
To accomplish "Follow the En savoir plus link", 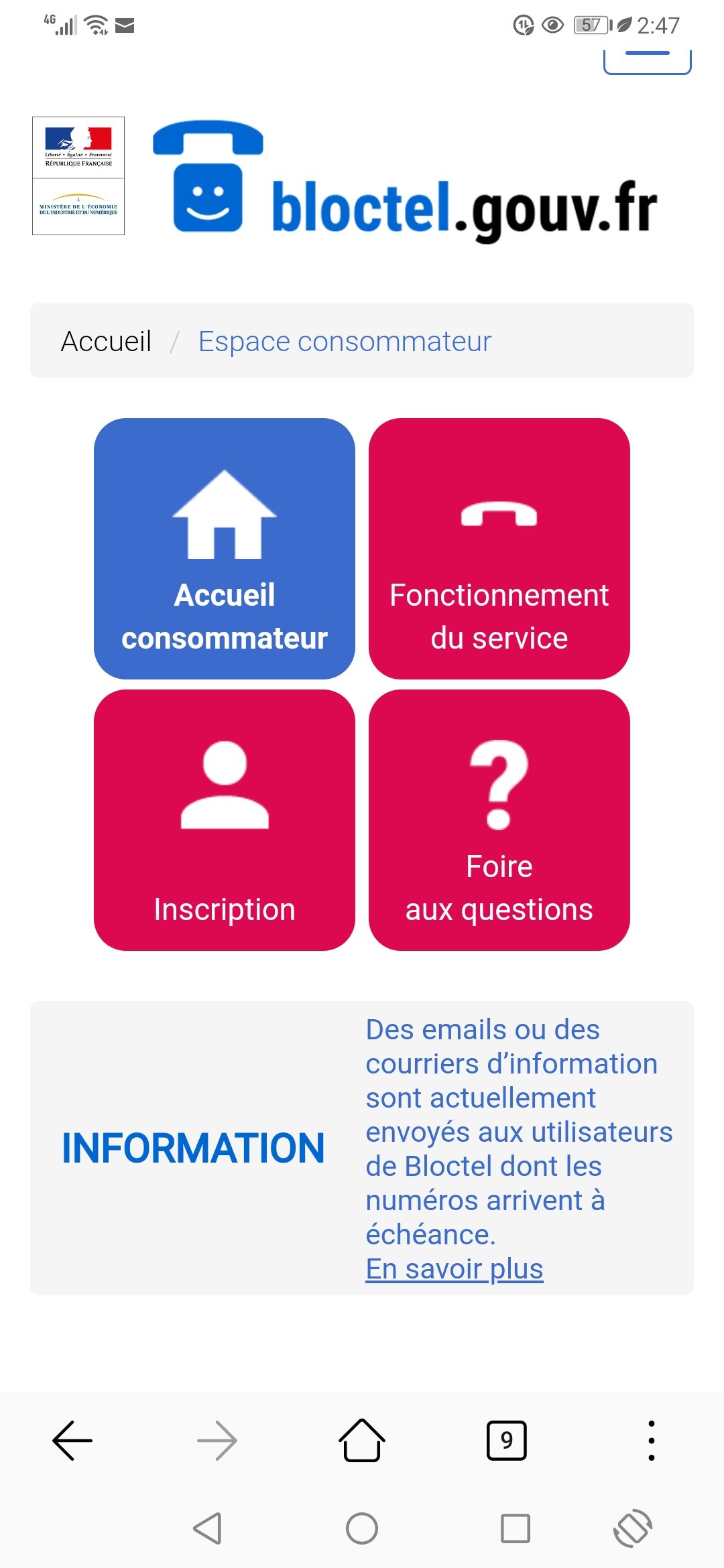I will (455, 1268).
